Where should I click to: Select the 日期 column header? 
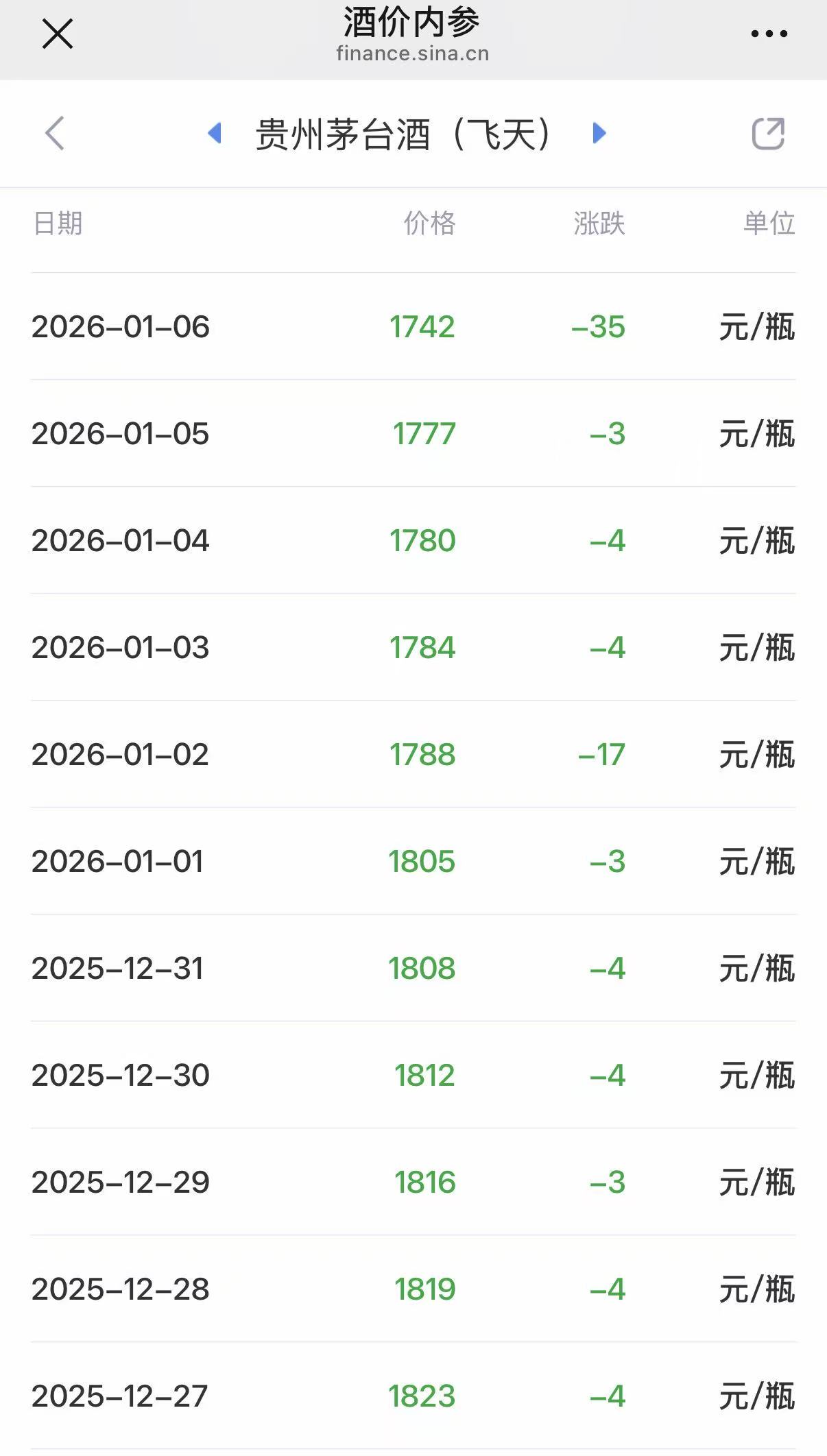60,223
